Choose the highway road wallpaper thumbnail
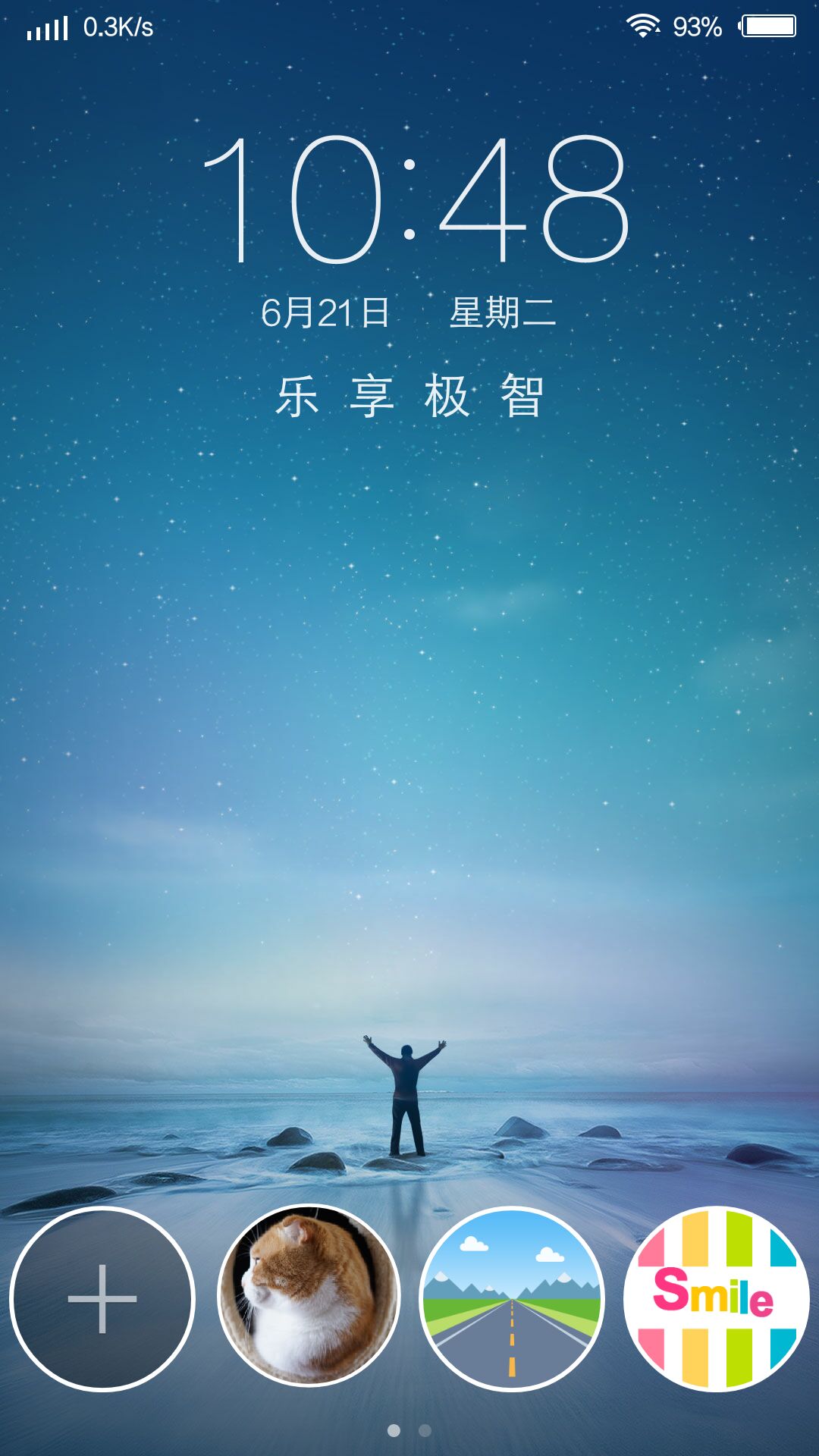The width and height of the screenshot is (819, 1456). point(512,1299)
